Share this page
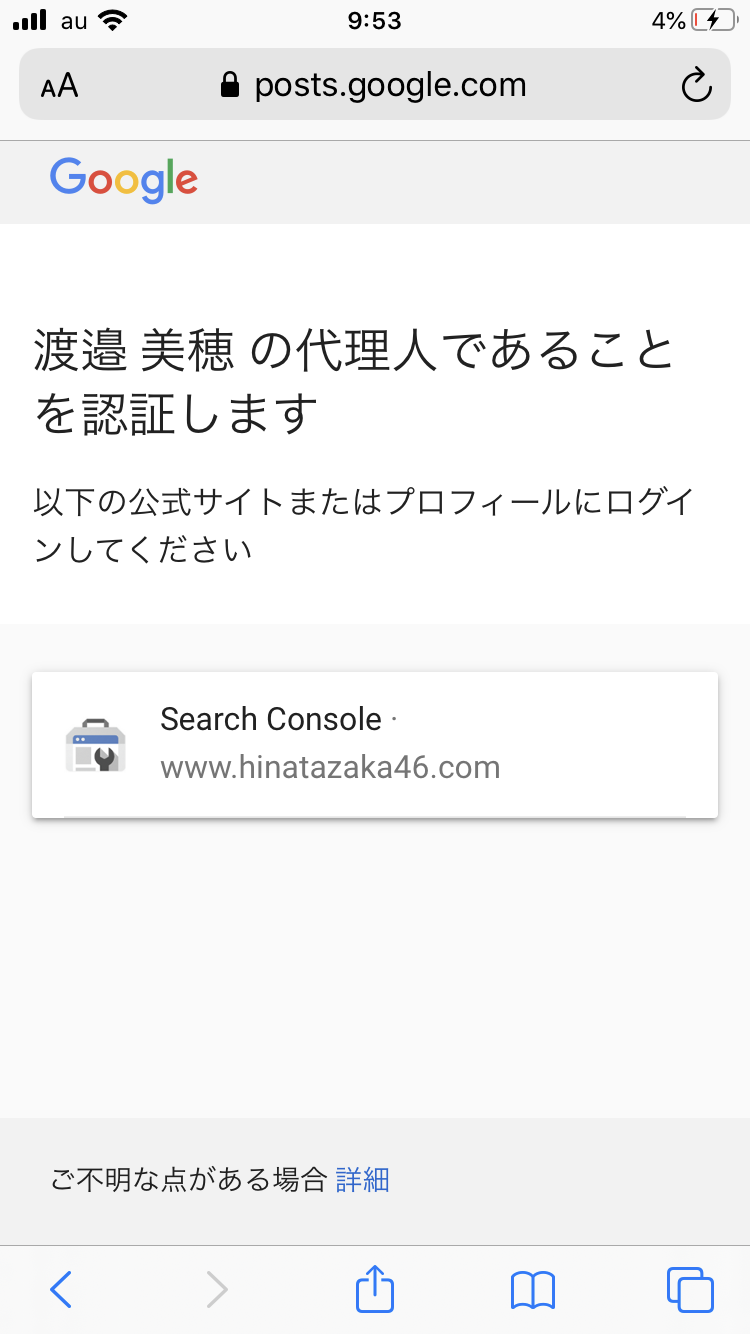The image size is (750, 1334). click(x=375, y=1289)
